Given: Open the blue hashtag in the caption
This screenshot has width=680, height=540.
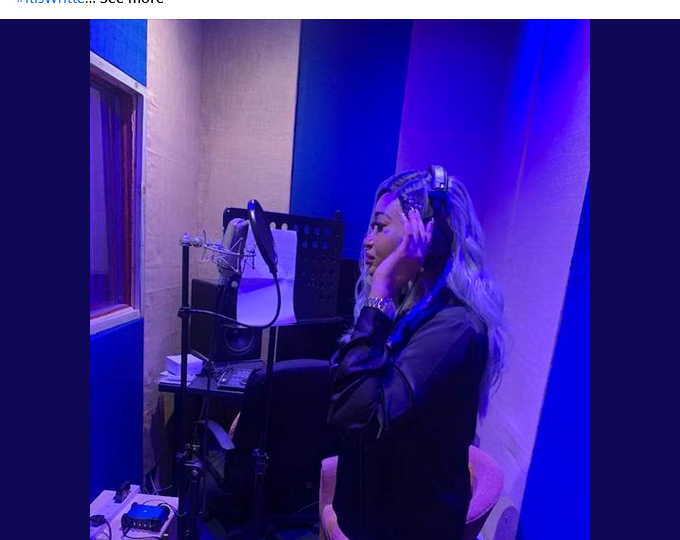Looking at the screenshot, I should click(x=50, y=3).
